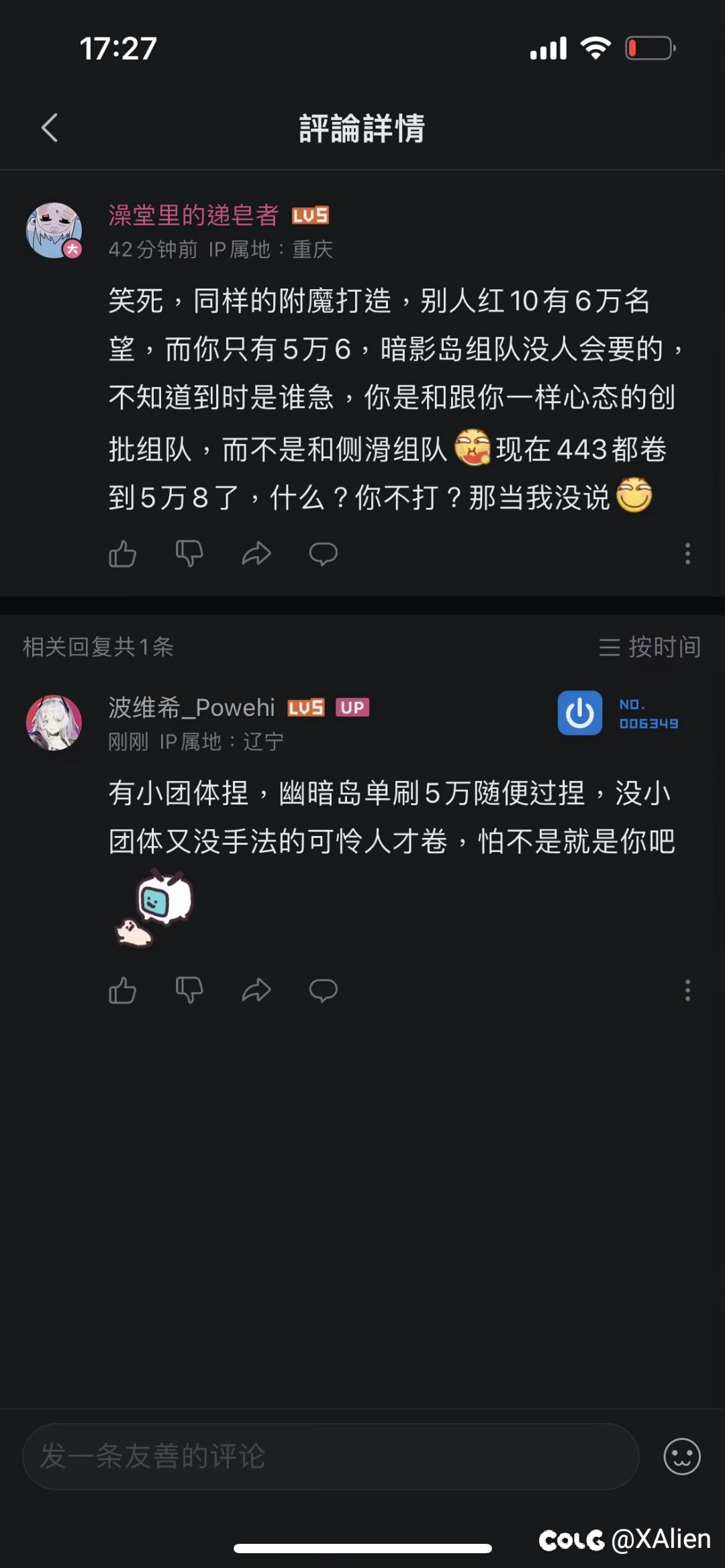
Task: Like 波维希_Powehi's reply
Action: click(x=122, y=990)
